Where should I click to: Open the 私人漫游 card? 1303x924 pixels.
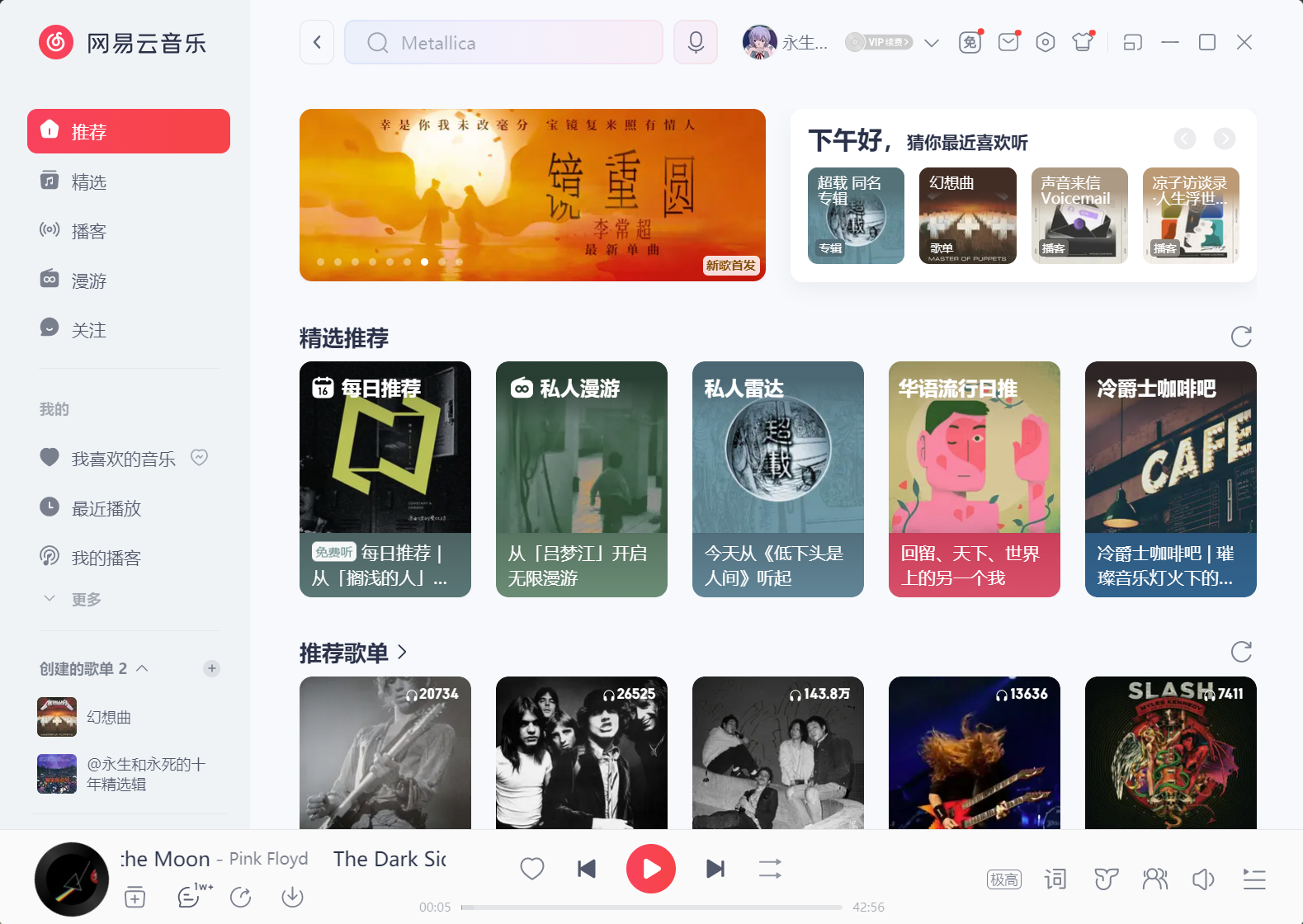point(581,478)
